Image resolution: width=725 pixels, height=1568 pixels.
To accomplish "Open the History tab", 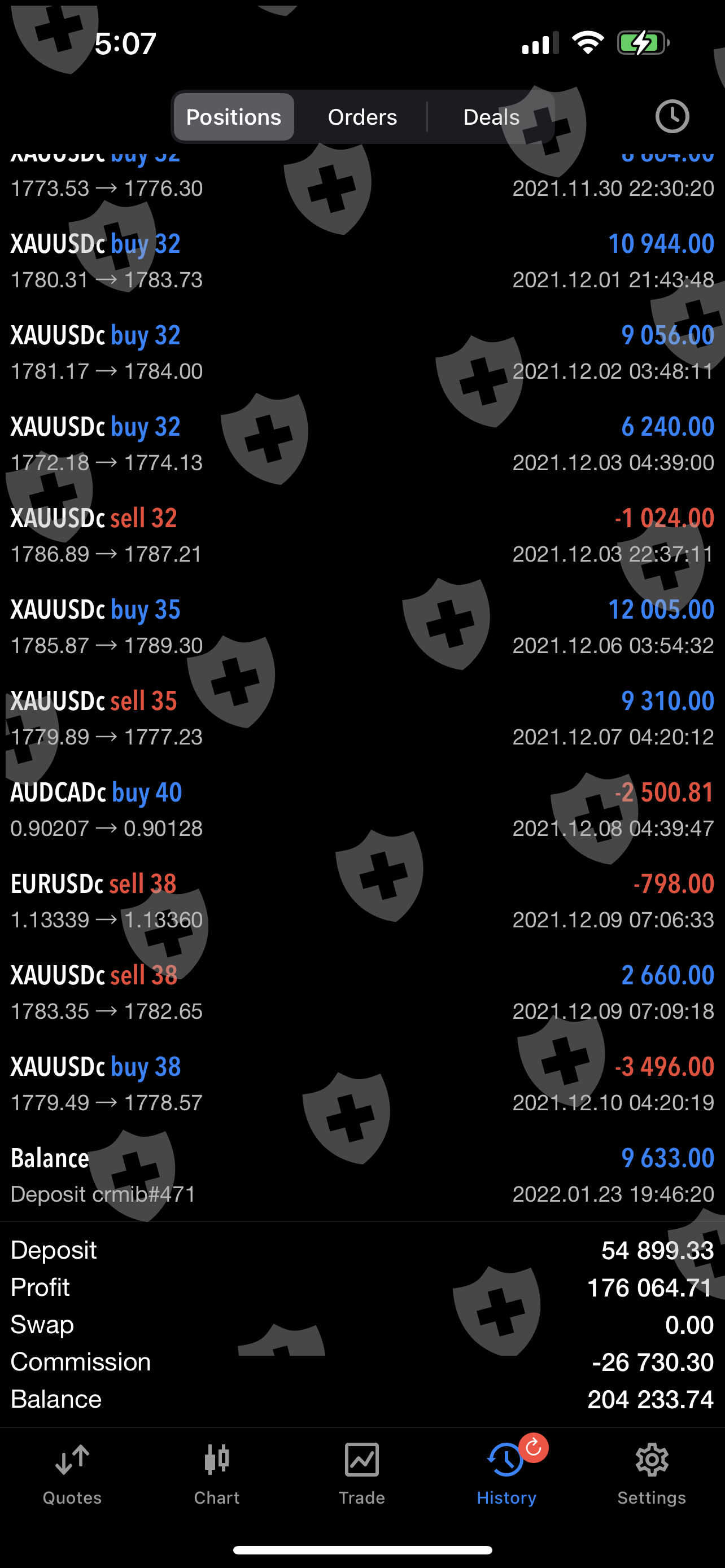I will coord(506,1474).
